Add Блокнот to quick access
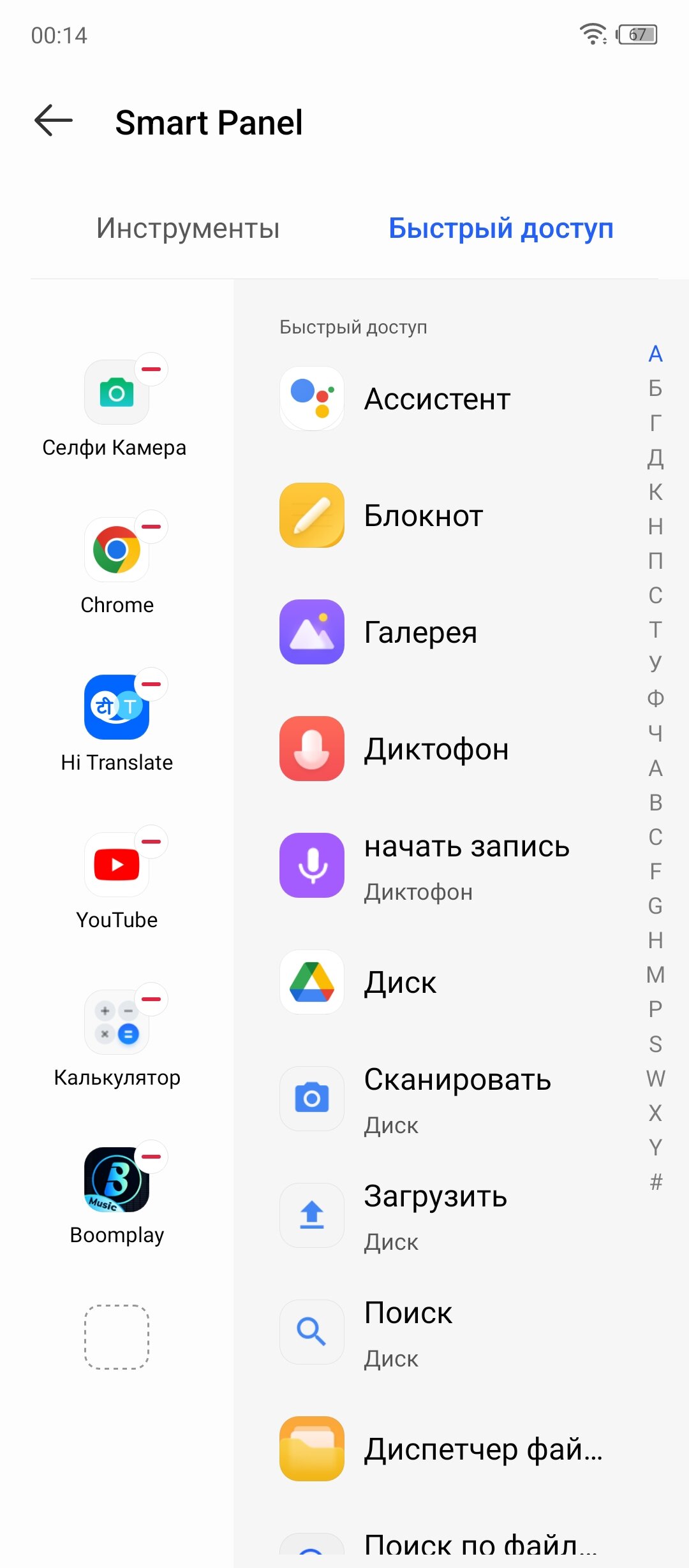The image size is (689, 1568). point(440,516)
